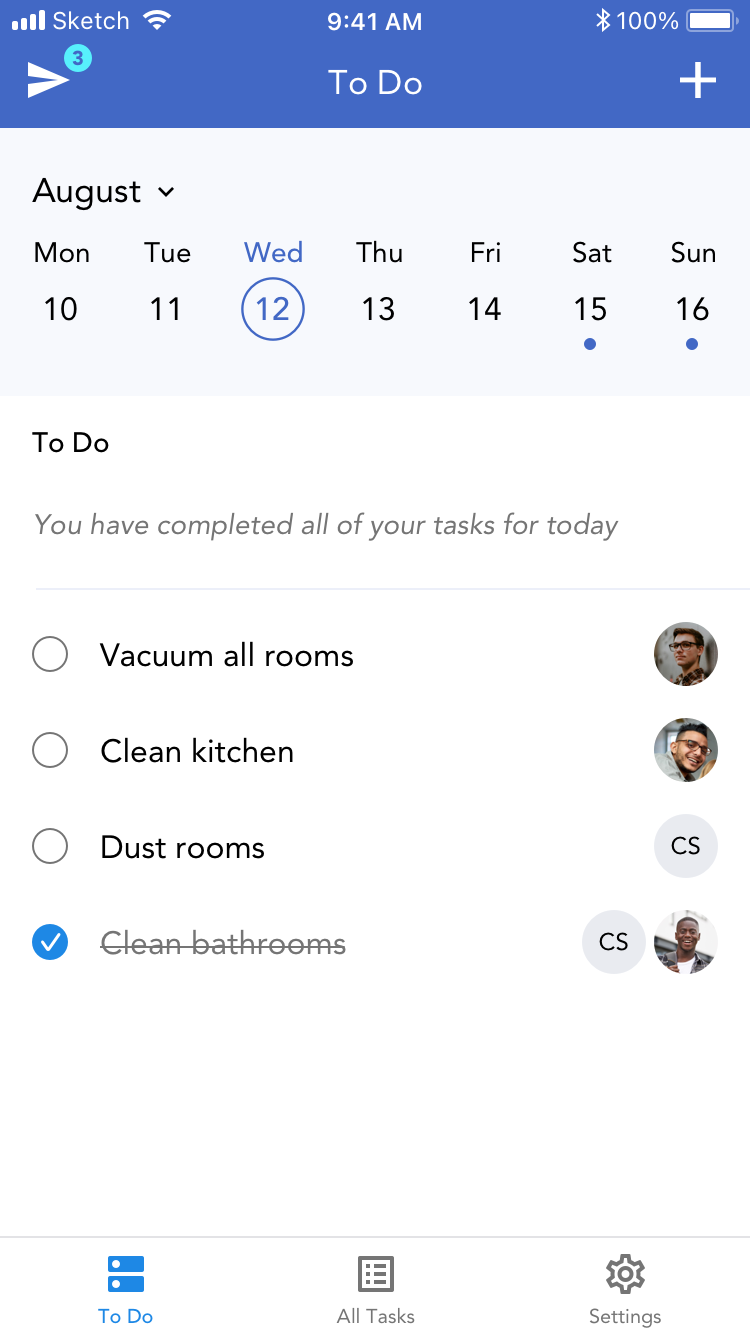Image resolution: width=750 pixels, height=1334 pixels.
Task: Add a new task with plus icon
Action: point(698,81)
